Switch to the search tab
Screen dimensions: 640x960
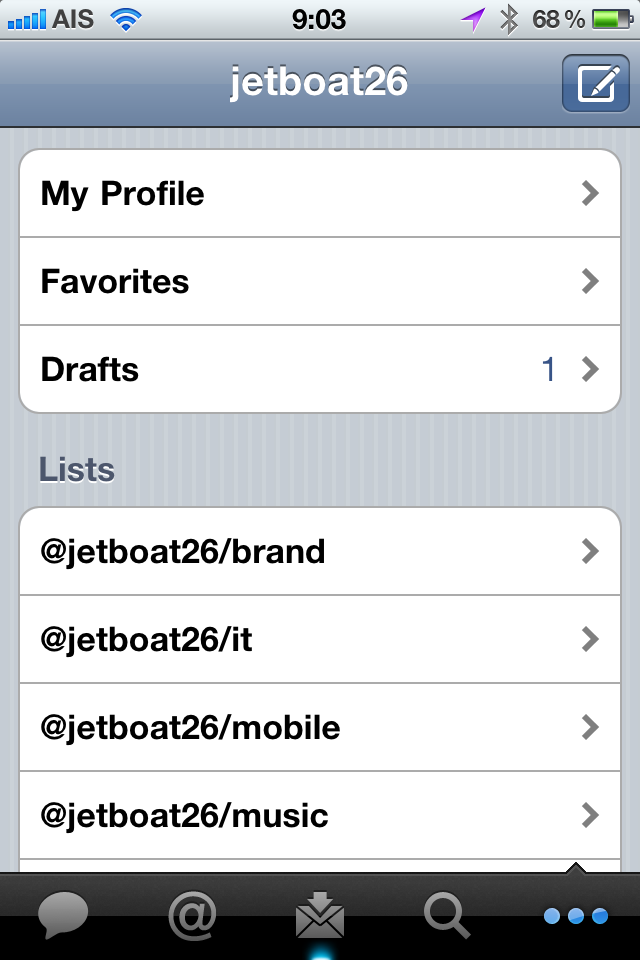pyautogui.click(x=447, y=915)
